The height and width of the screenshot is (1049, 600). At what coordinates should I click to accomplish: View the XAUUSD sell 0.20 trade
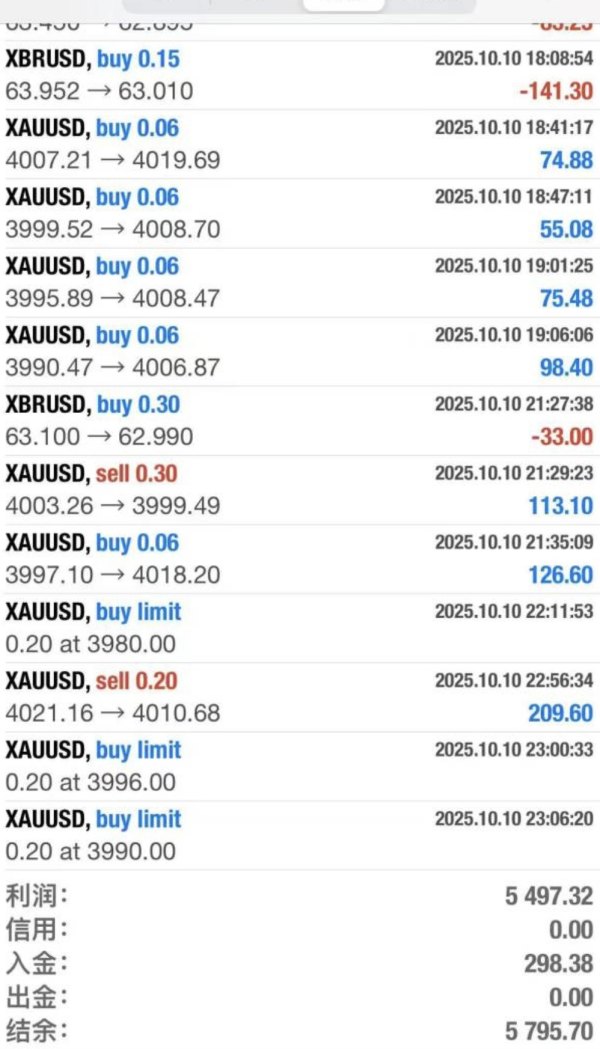pos(300,697)
